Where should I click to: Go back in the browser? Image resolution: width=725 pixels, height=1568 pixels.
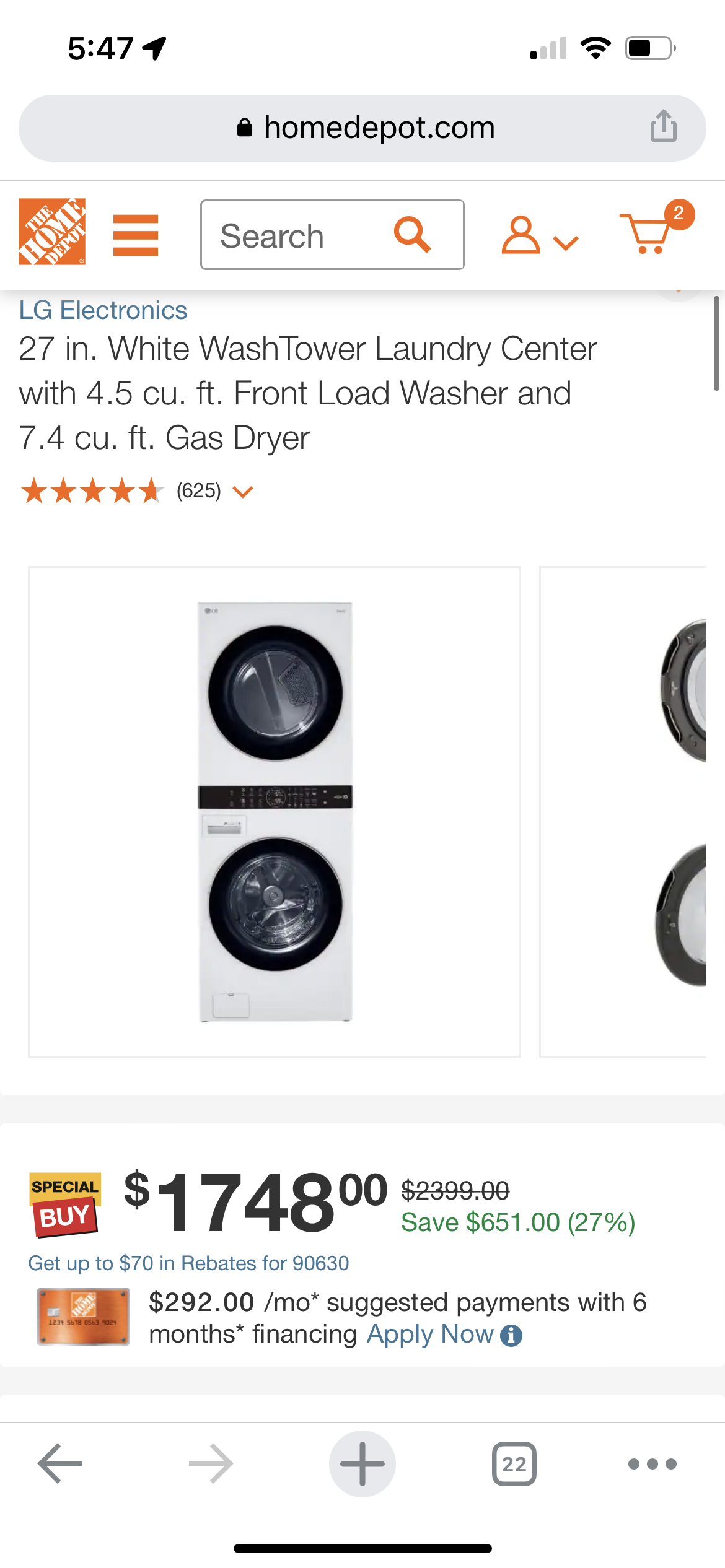pyautogui.click(x=59, y=1464)
